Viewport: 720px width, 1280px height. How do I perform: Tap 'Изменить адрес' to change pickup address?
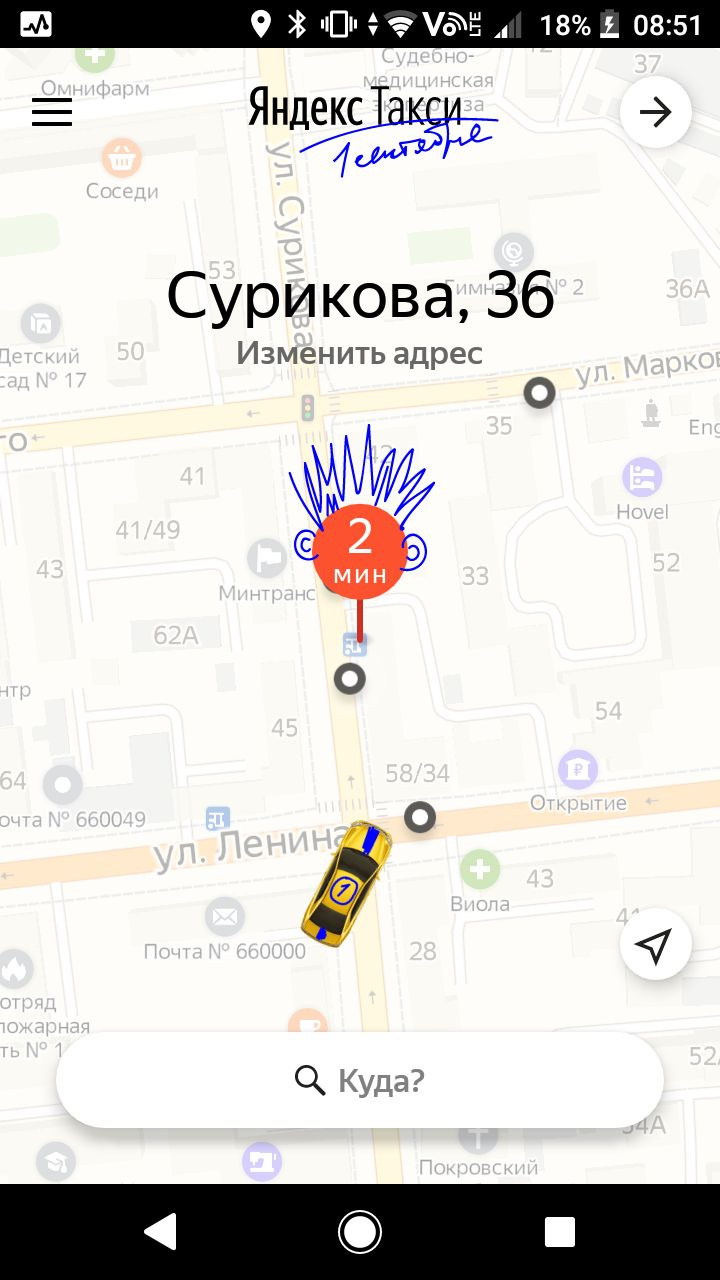pyautogui.click(x=359, y=353)
